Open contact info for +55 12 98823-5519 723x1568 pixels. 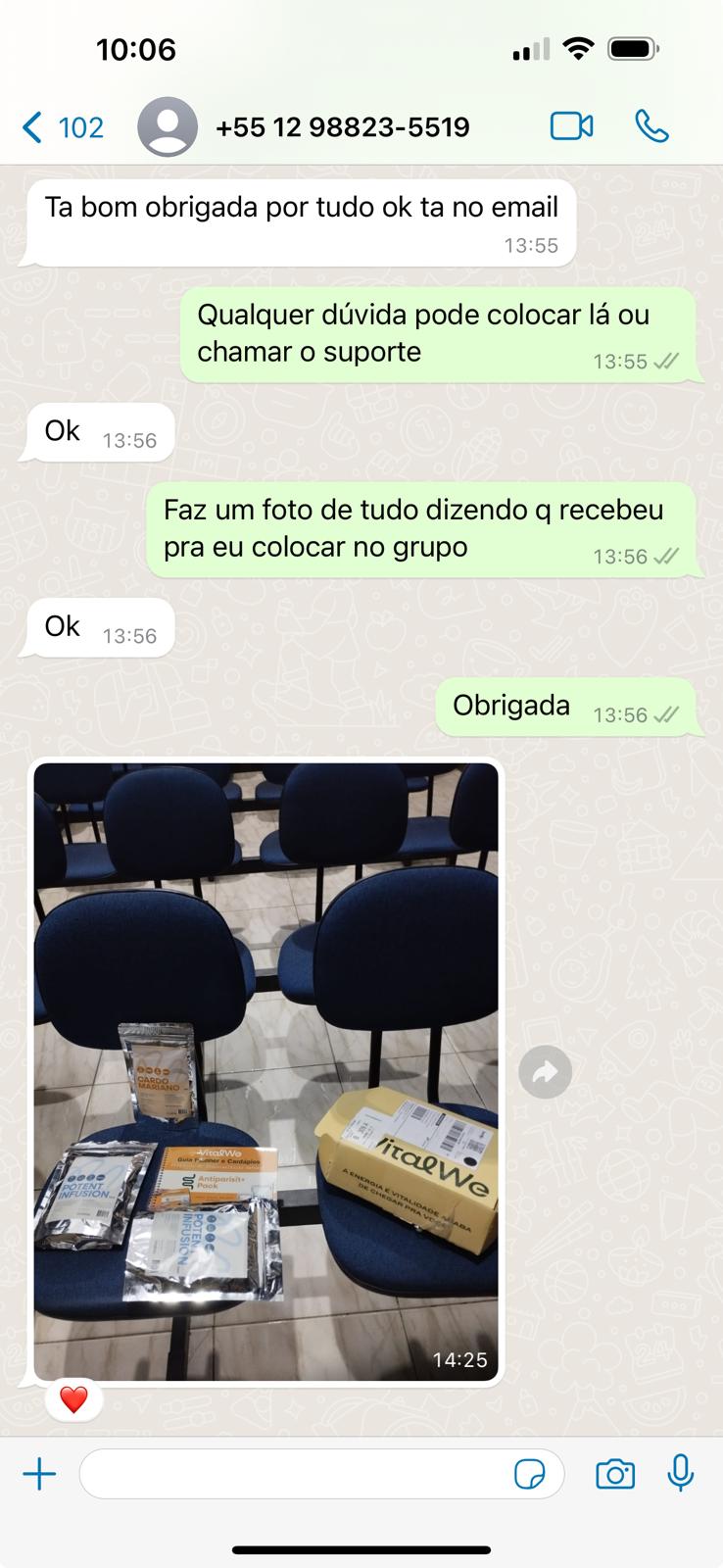coord(341,127)
